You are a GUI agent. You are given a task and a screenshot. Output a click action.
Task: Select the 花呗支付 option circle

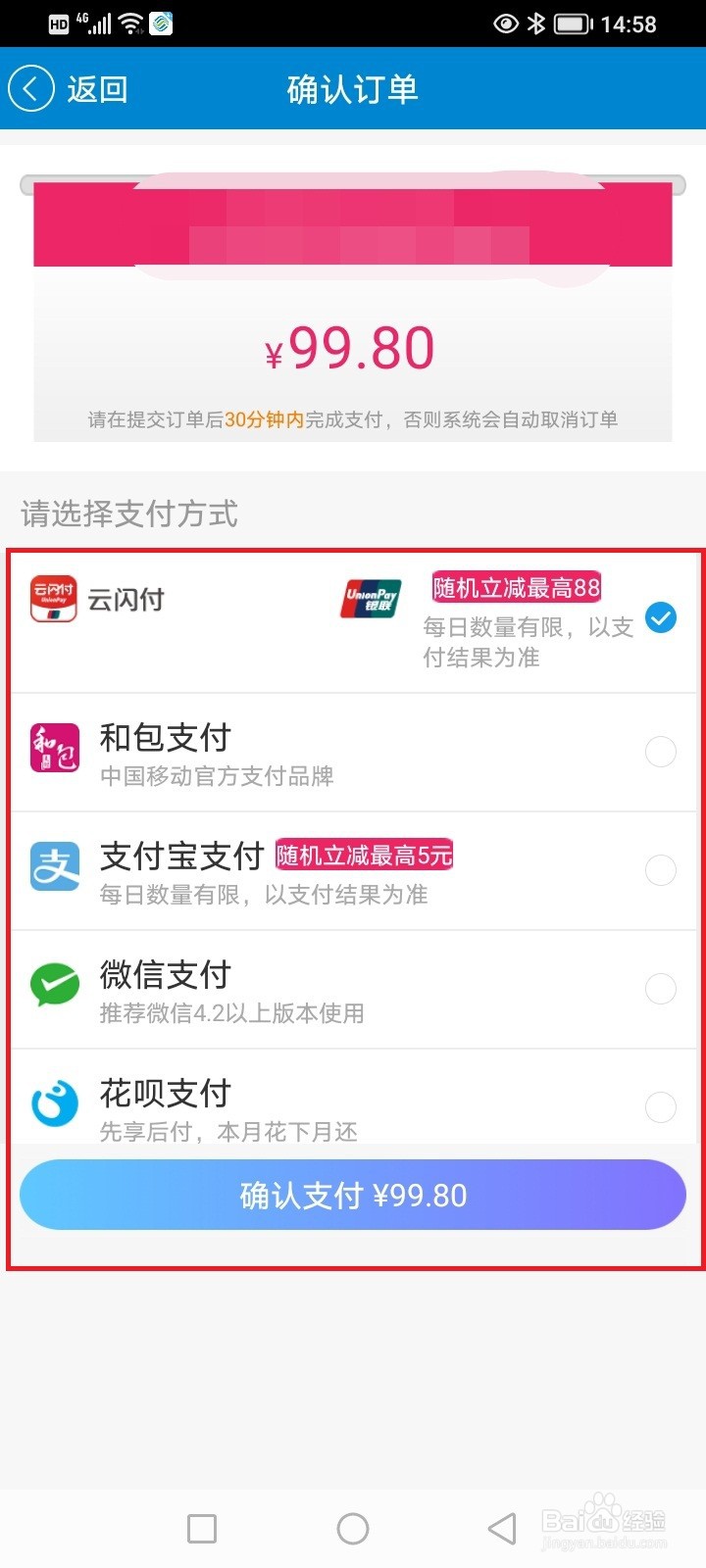(x=661, y=1107)
